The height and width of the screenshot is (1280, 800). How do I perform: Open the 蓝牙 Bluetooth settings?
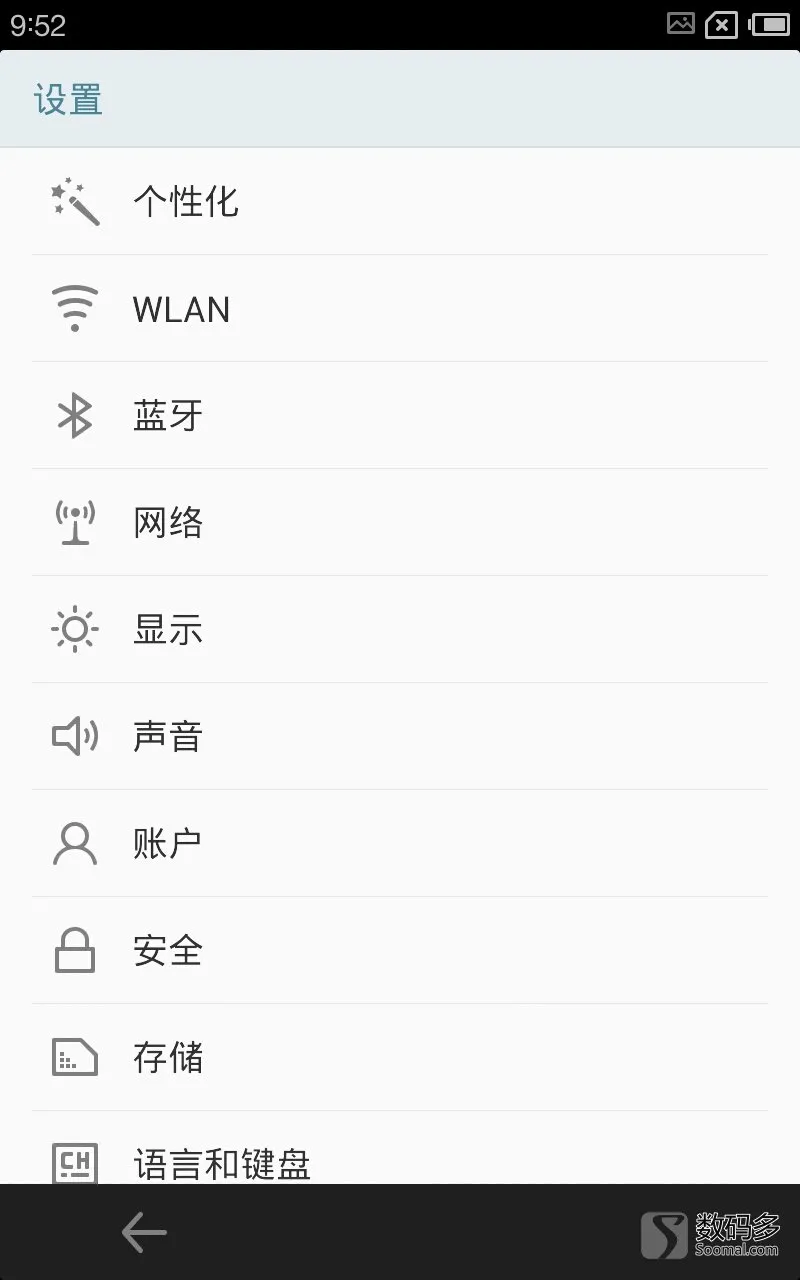tap(400, 416)
